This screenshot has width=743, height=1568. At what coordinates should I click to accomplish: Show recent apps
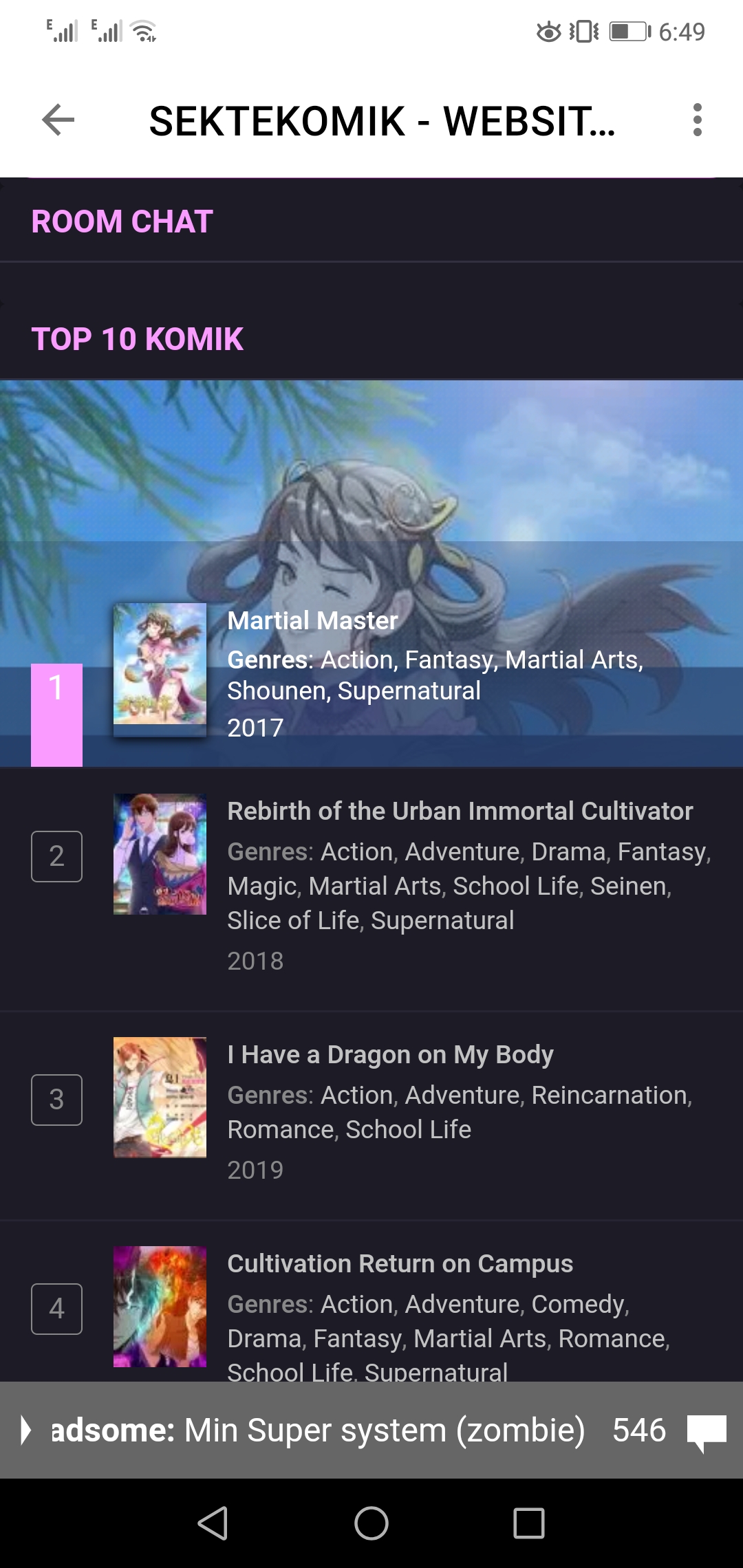pyautogui.click(x=528, y=1523)
